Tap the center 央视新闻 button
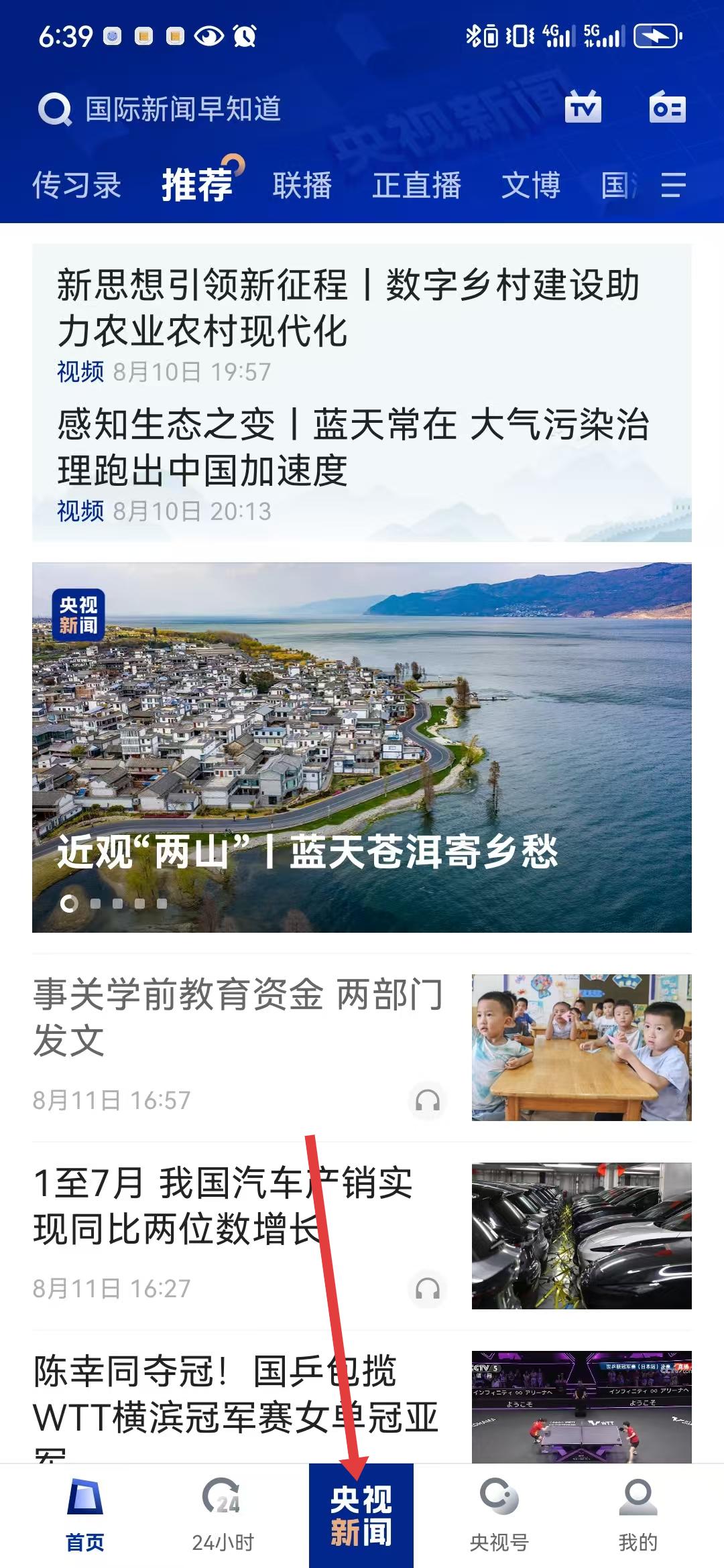724x1568 pixels. point(361,1516)
